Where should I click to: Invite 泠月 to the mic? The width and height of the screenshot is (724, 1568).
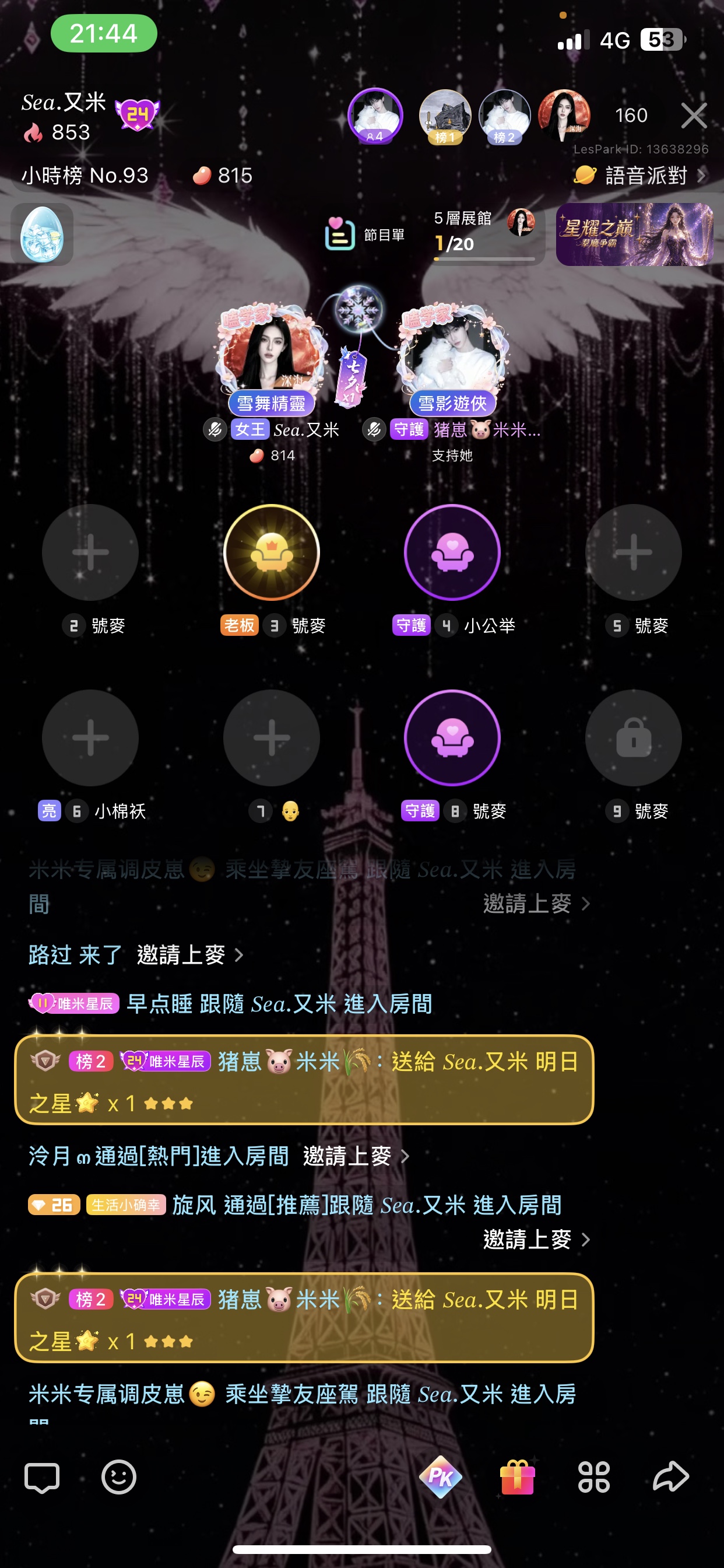pos(356,1156)
